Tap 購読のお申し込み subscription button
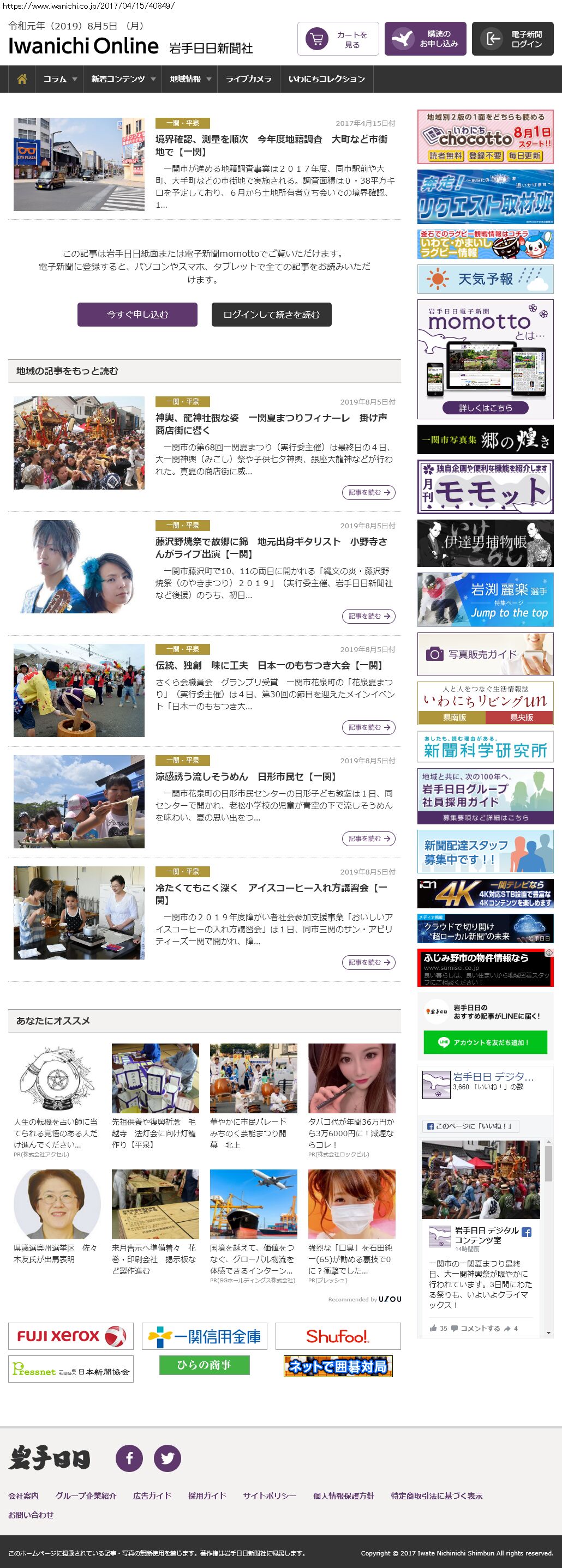This screenshot has height=1568, width=562. coord(425,40)
